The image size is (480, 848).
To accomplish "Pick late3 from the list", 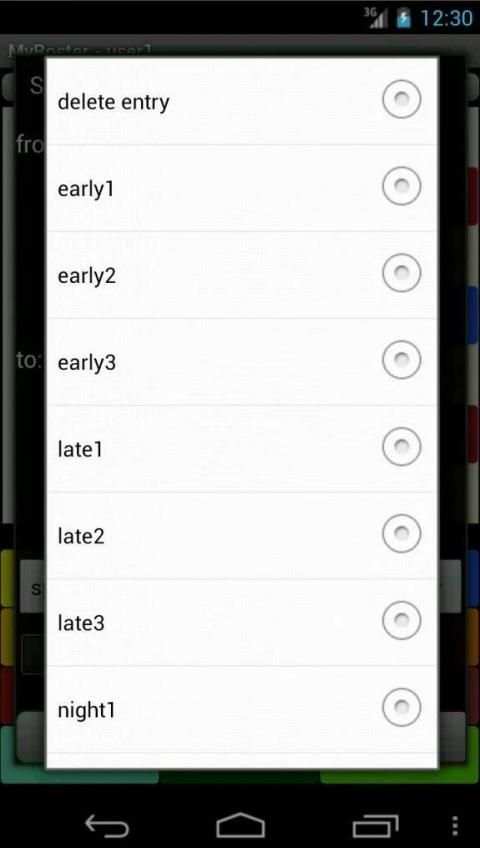I will pyautogui.click(x=242, y=622).
